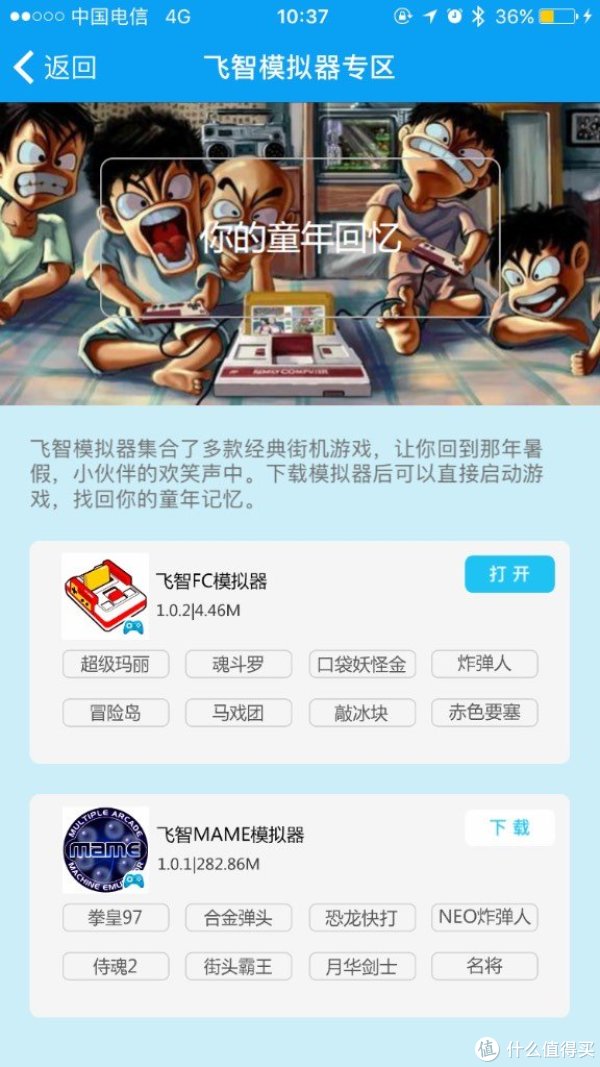Tap the 名将 game chip

point(484,965)
